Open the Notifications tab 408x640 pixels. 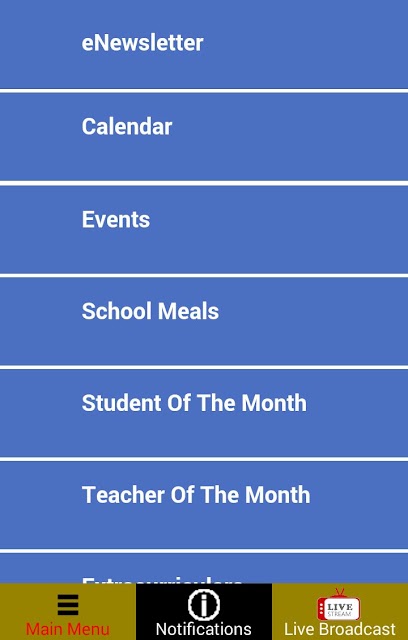pyautogui.click(x=204, y=612)
